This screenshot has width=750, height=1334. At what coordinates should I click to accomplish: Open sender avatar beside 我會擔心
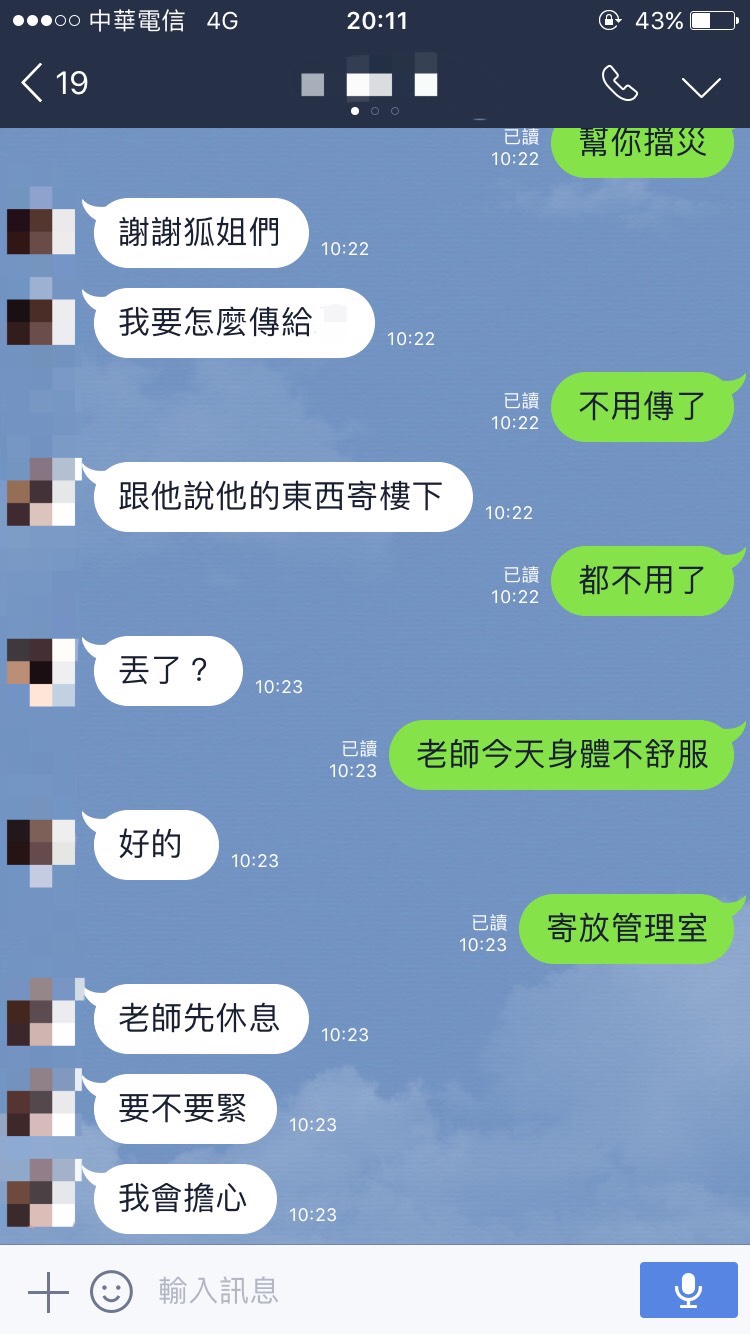(x=40, y=1194)
